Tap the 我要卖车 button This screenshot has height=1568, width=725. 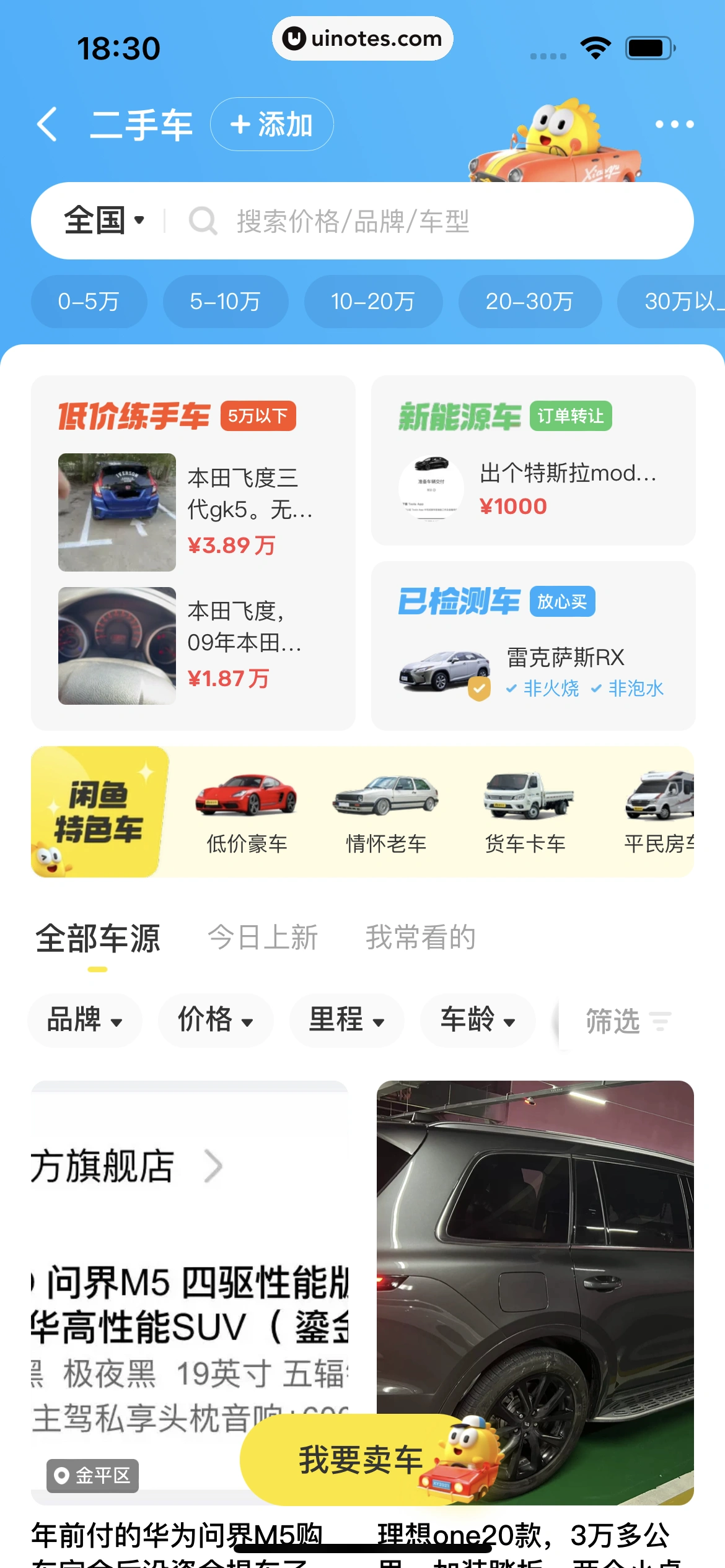pos(361,1459)
